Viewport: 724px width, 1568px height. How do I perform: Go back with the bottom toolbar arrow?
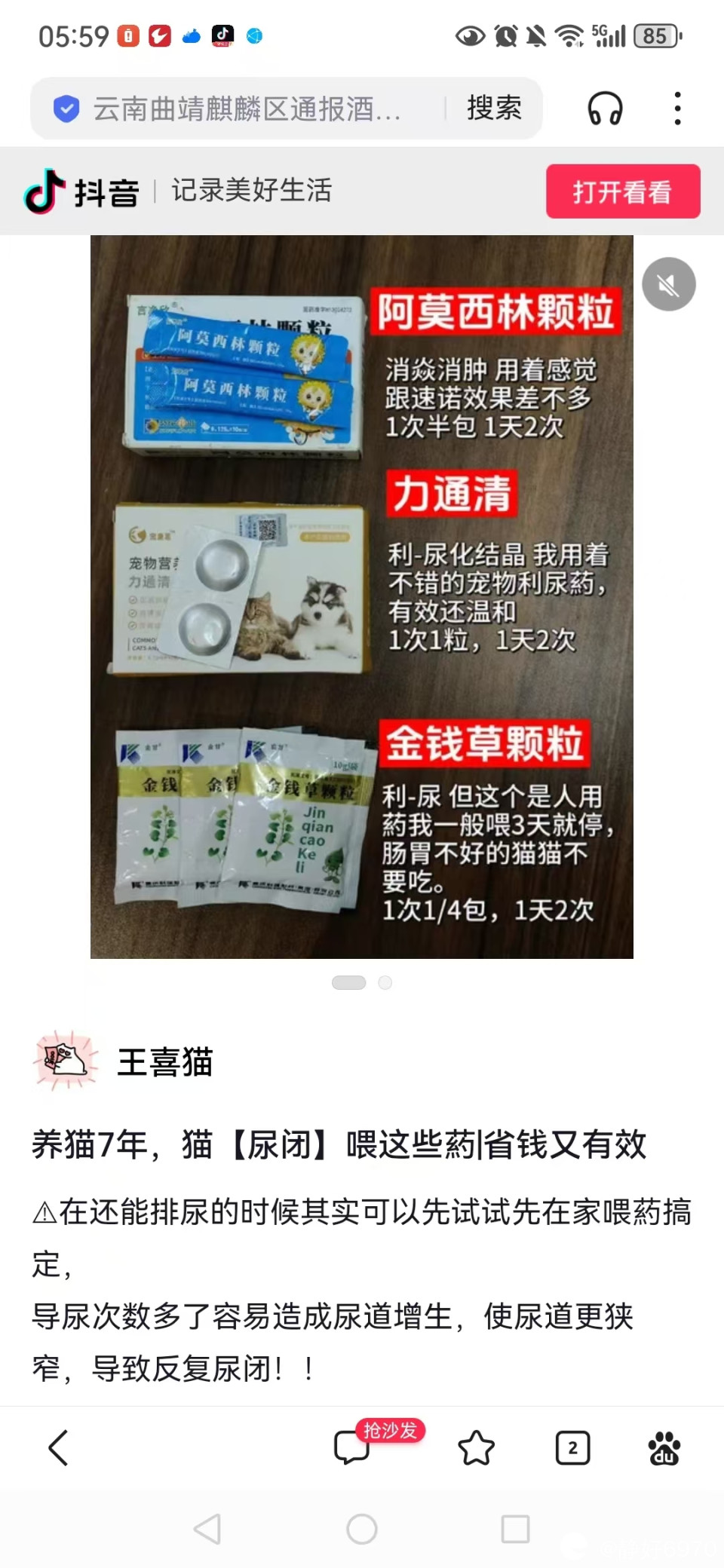(59, 1447)
